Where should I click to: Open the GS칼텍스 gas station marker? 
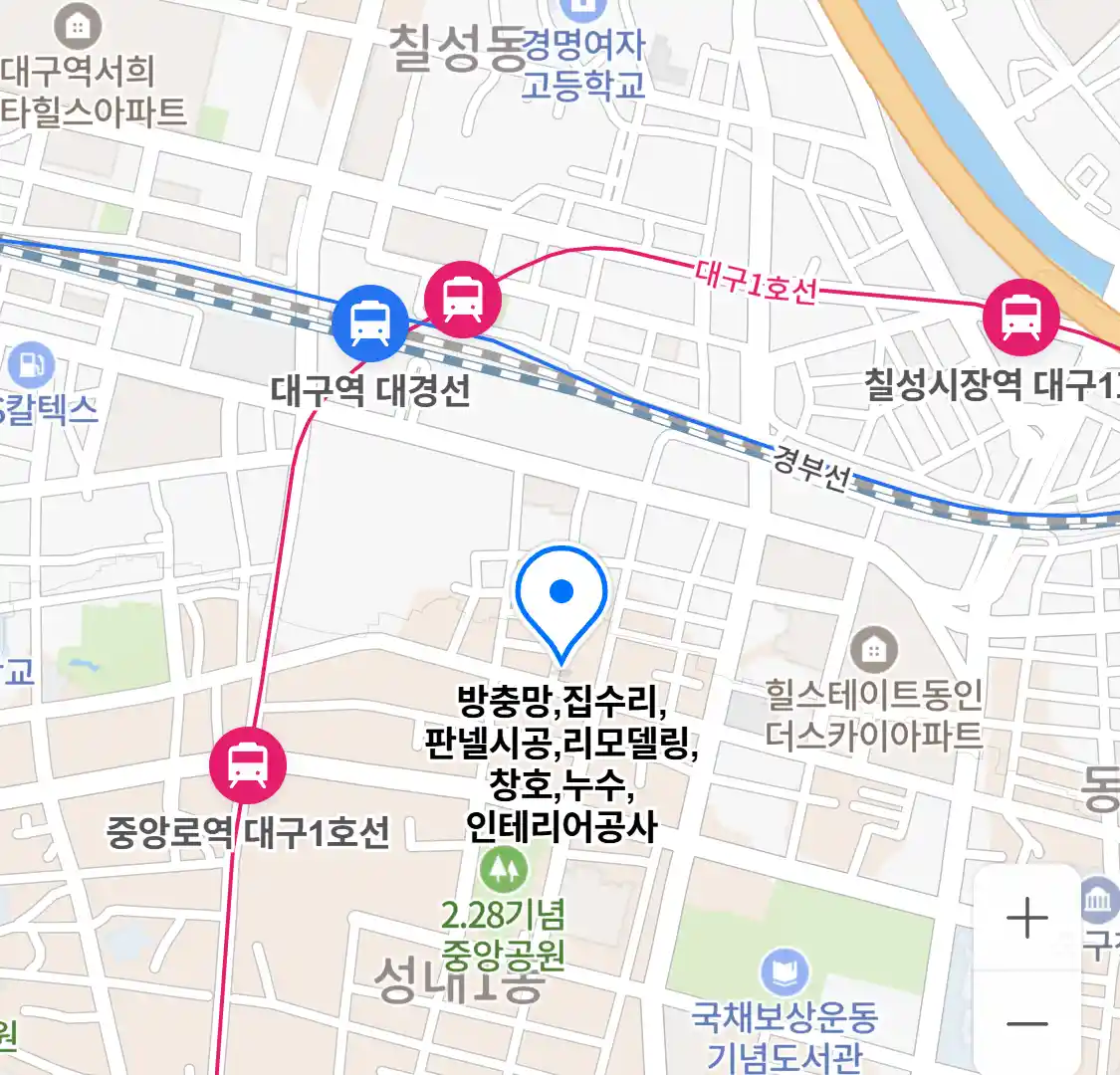click(31, 365)
